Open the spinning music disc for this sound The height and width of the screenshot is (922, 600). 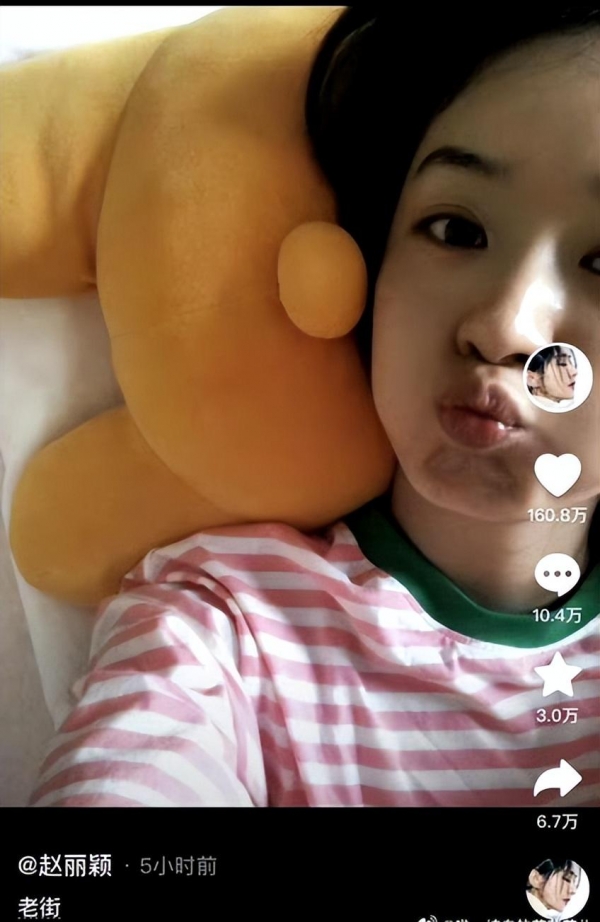coord(557,888)
